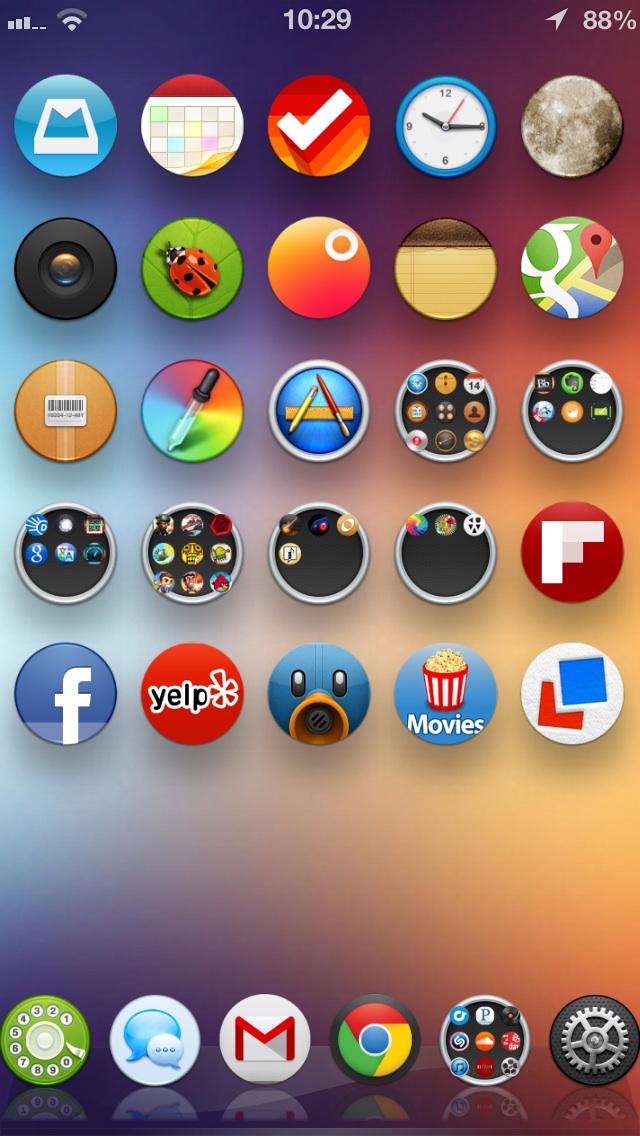
Task: Launch Google Maps
Action: click(572, 268)
